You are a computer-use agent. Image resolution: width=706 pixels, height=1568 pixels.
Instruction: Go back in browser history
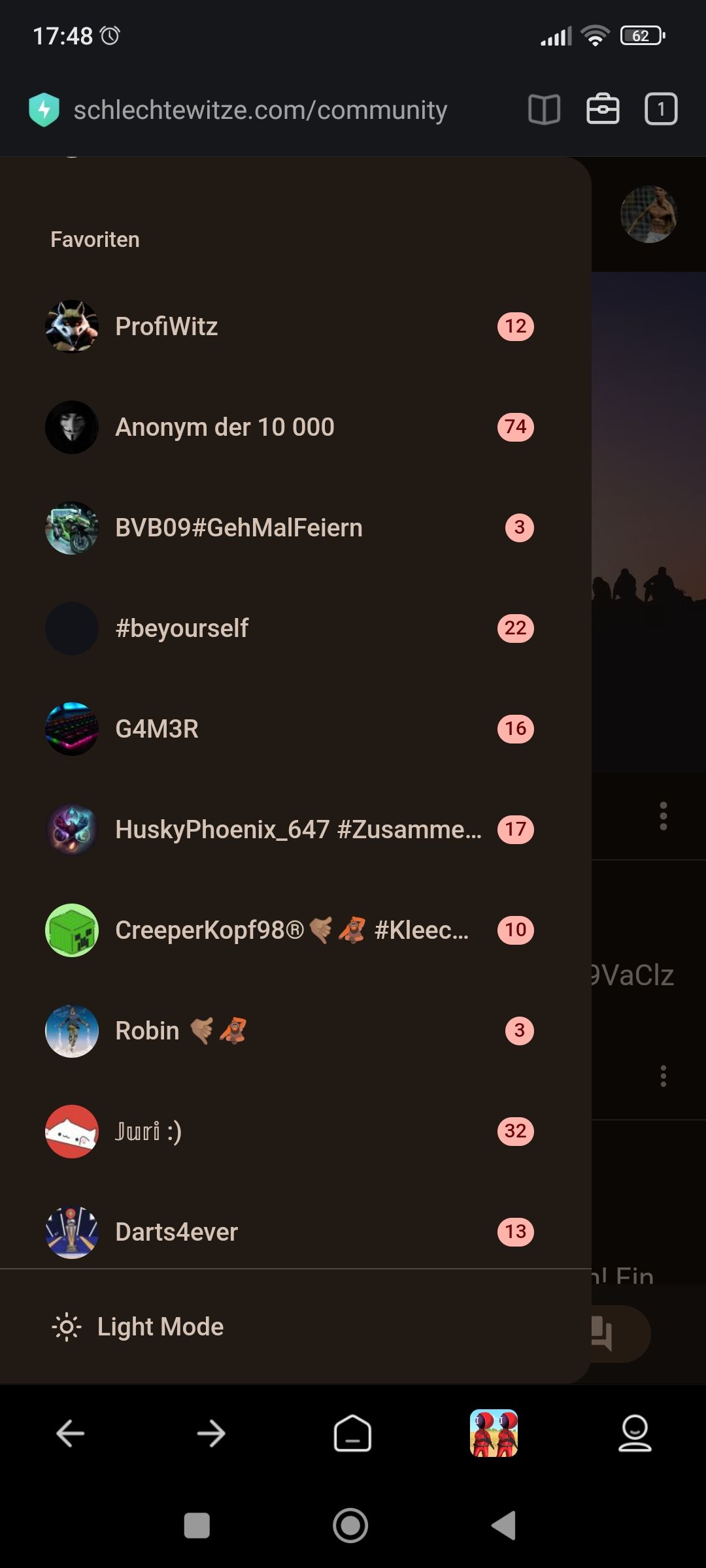point(71,1434)
